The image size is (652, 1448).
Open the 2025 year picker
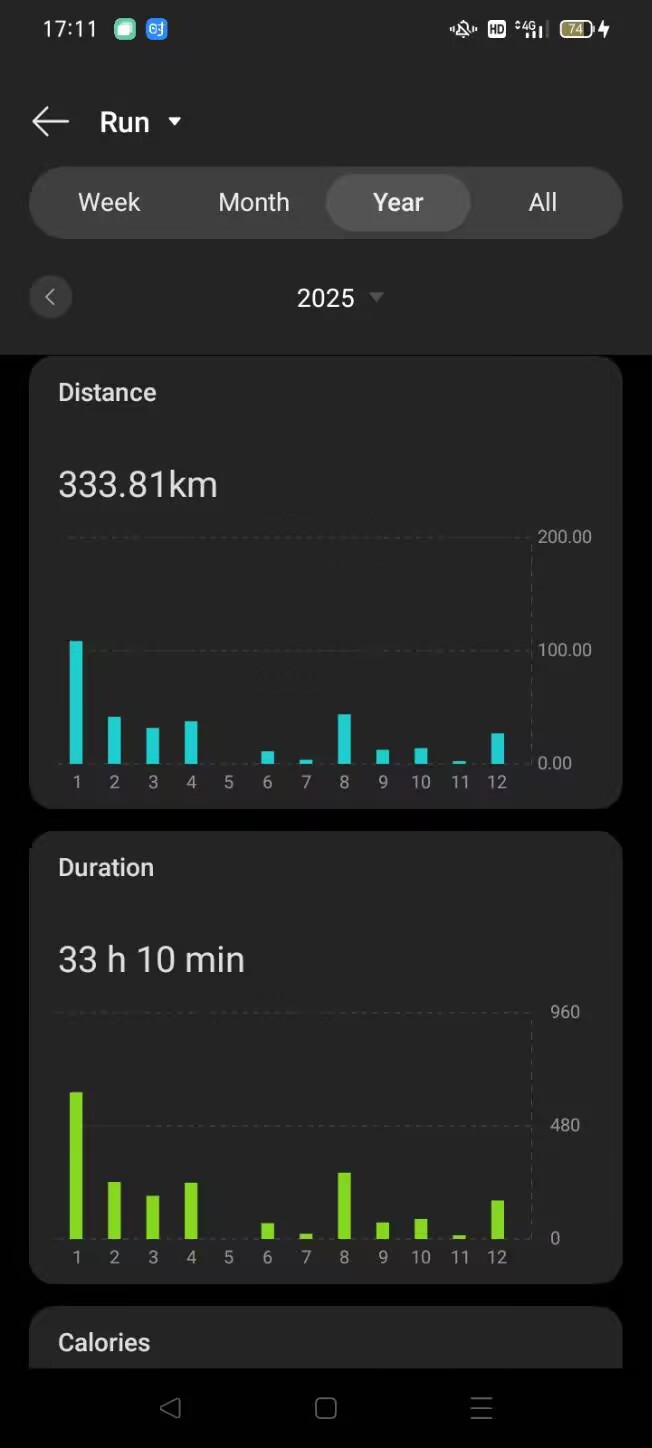(x=340, y=298)
